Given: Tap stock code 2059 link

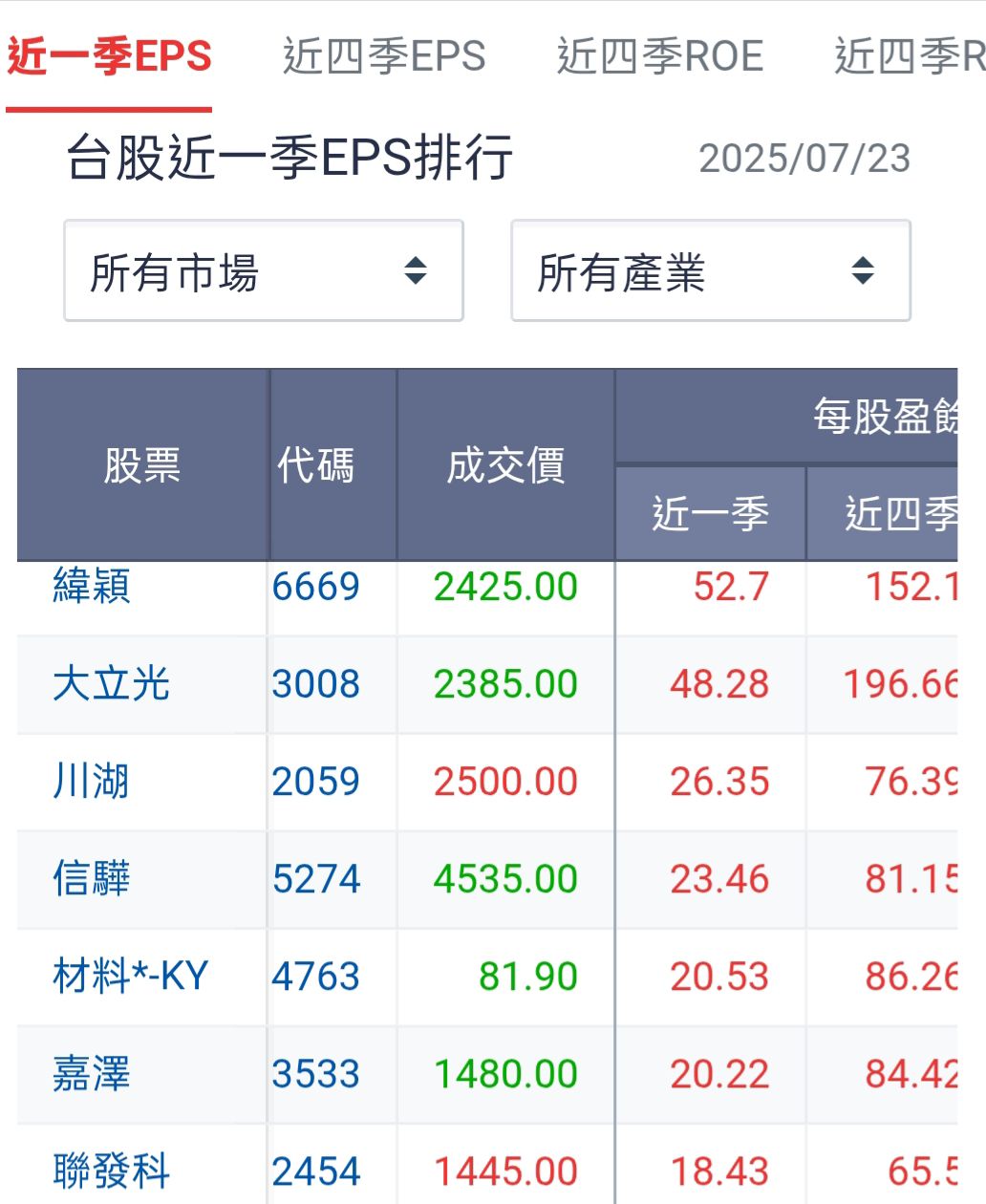Looking at the screenshot, I should pyautogui.click(x=316, y=782).
